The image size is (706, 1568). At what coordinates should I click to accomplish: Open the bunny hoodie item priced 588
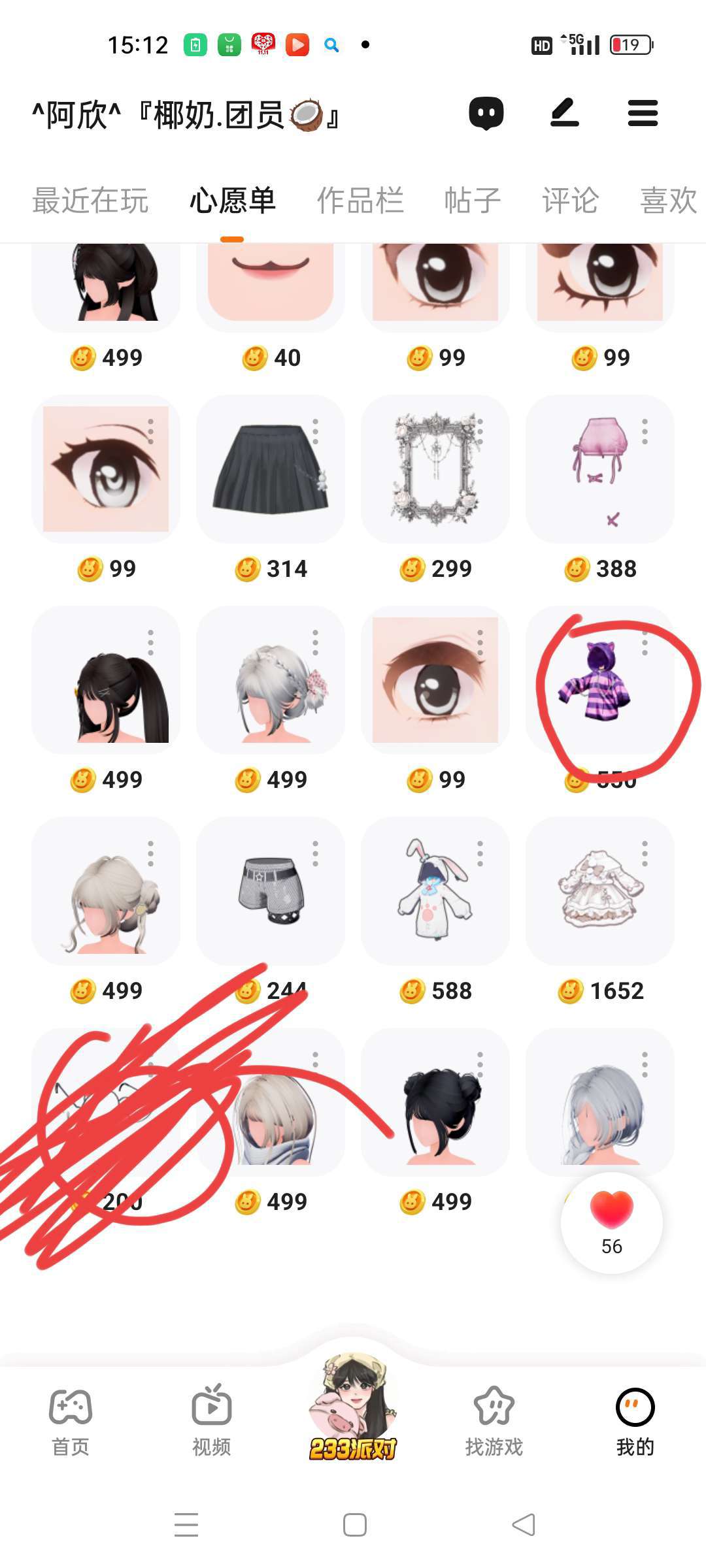coord(435,891)
